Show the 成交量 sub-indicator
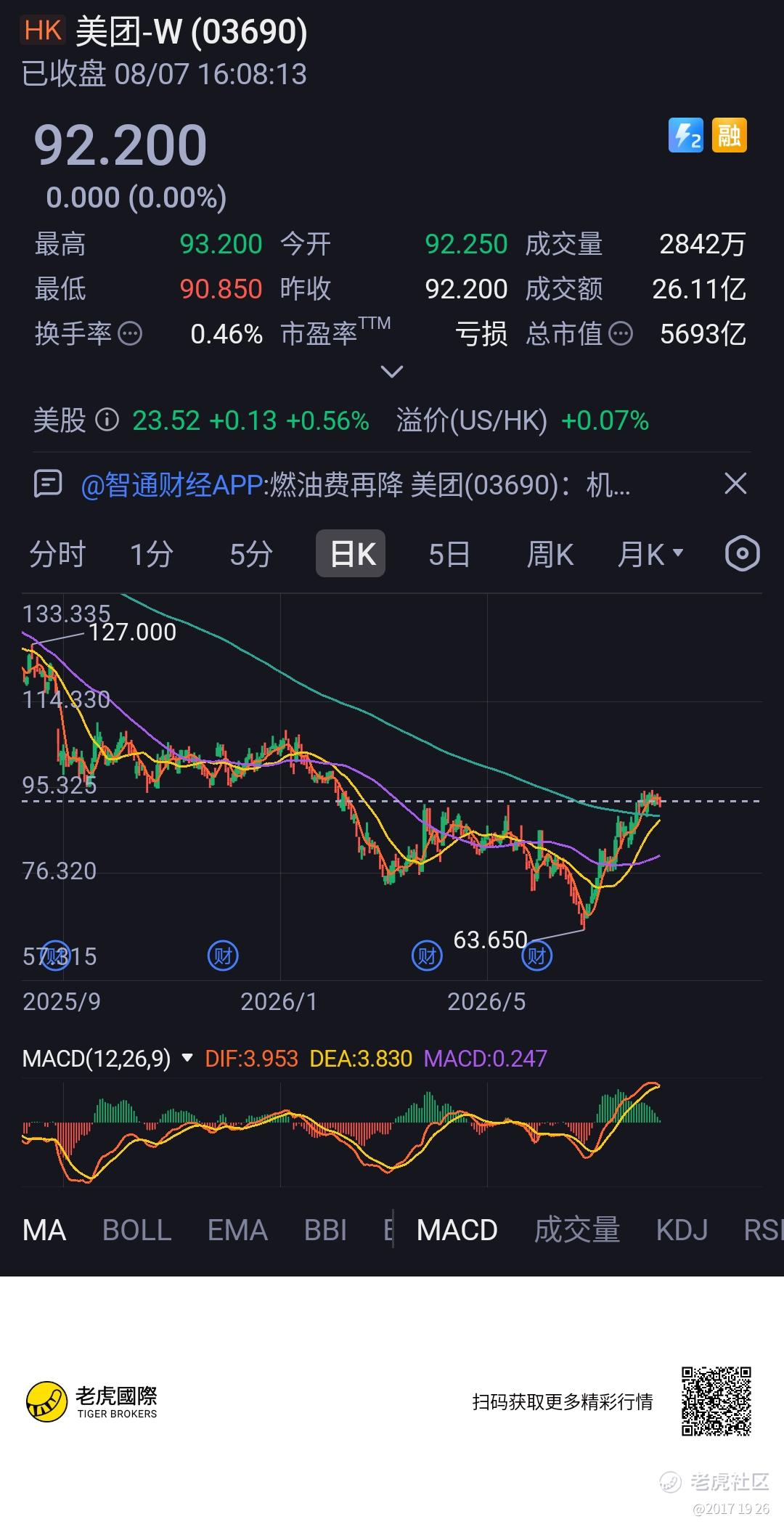This screenshot has height=1527, width=784. pos(577,1230)
